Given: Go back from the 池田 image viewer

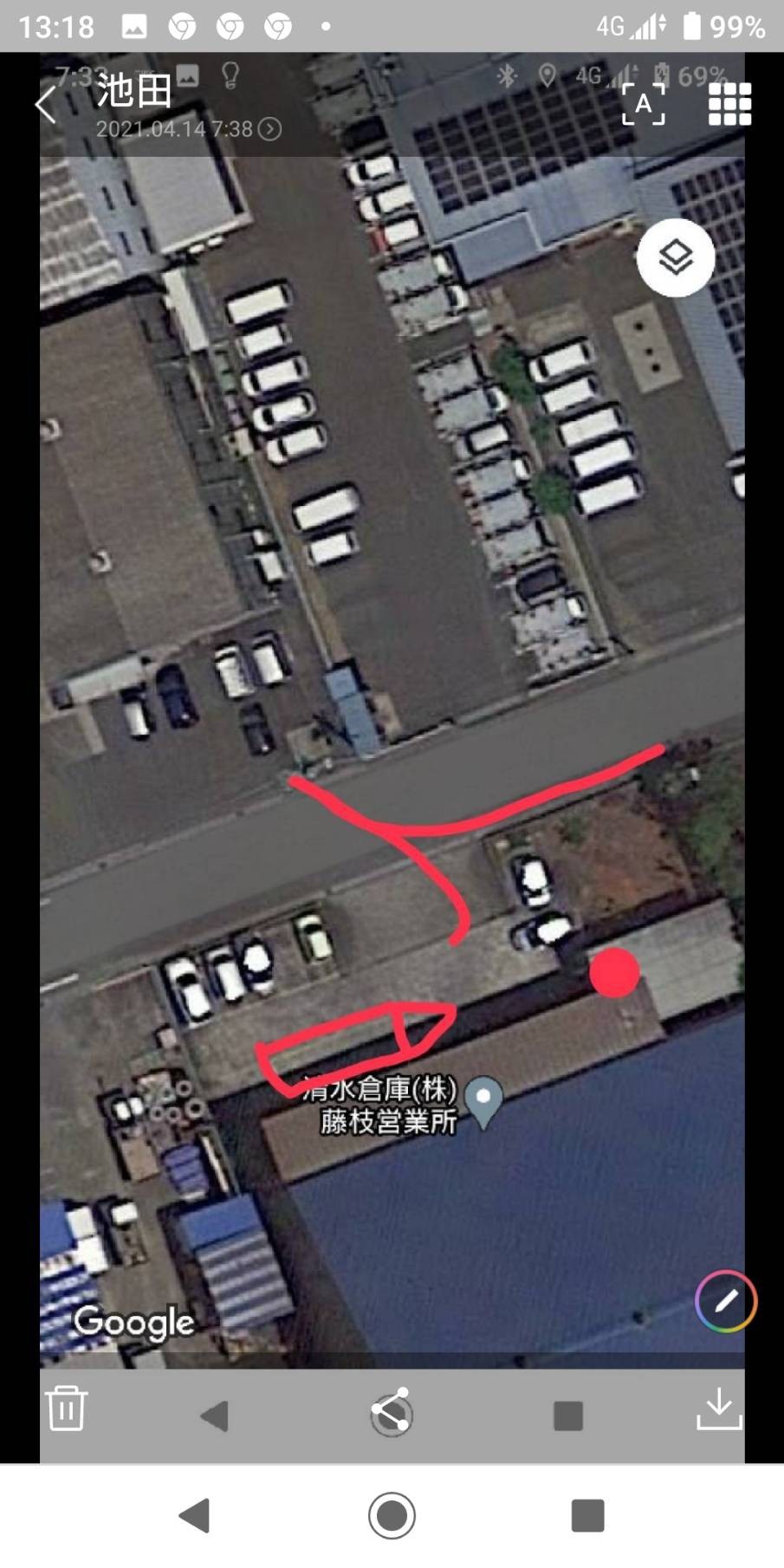Looking at the screenshot, I should [46, 106].
